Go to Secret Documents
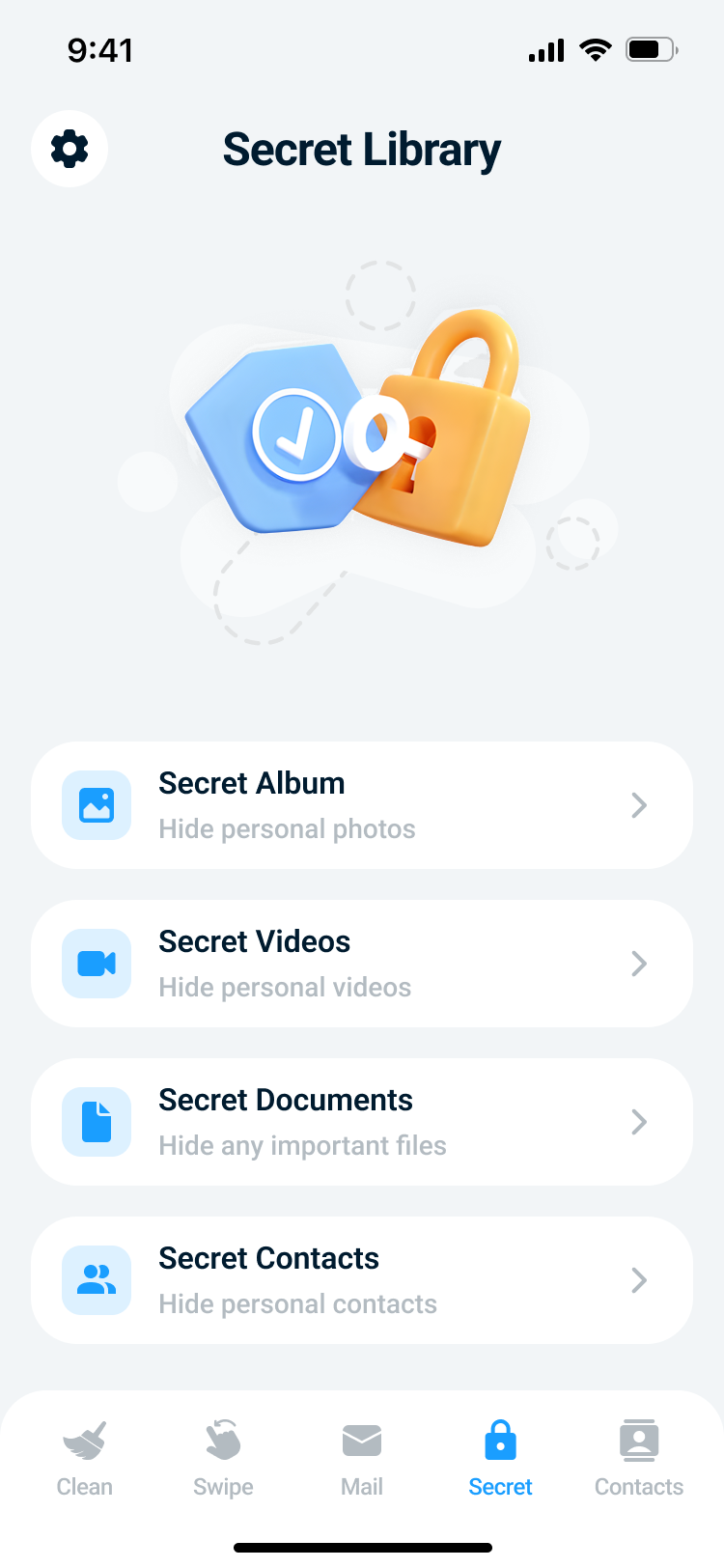 point(362,1122)
